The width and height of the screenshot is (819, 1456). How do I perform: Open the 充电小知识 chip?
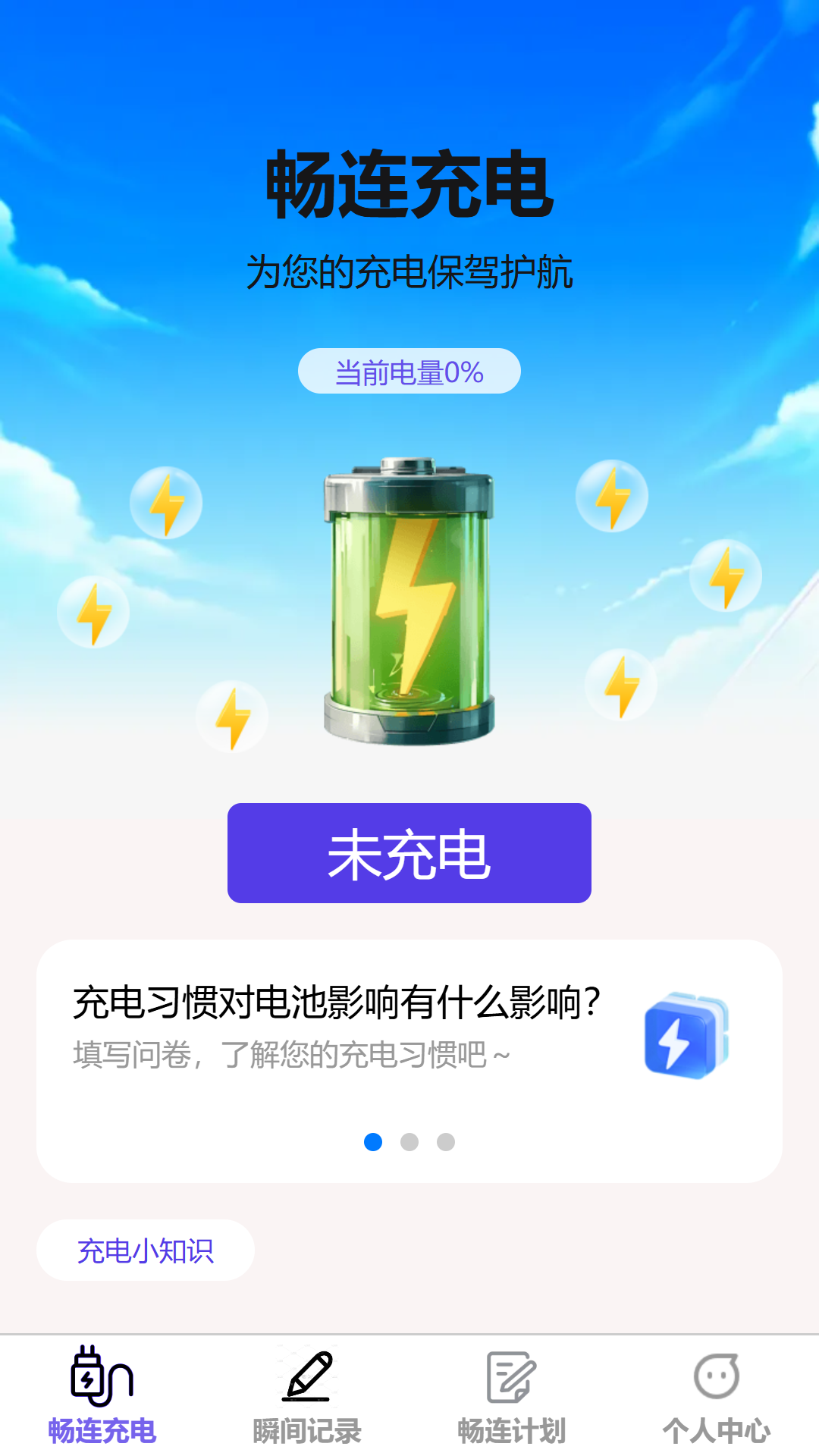[146, 1250]
